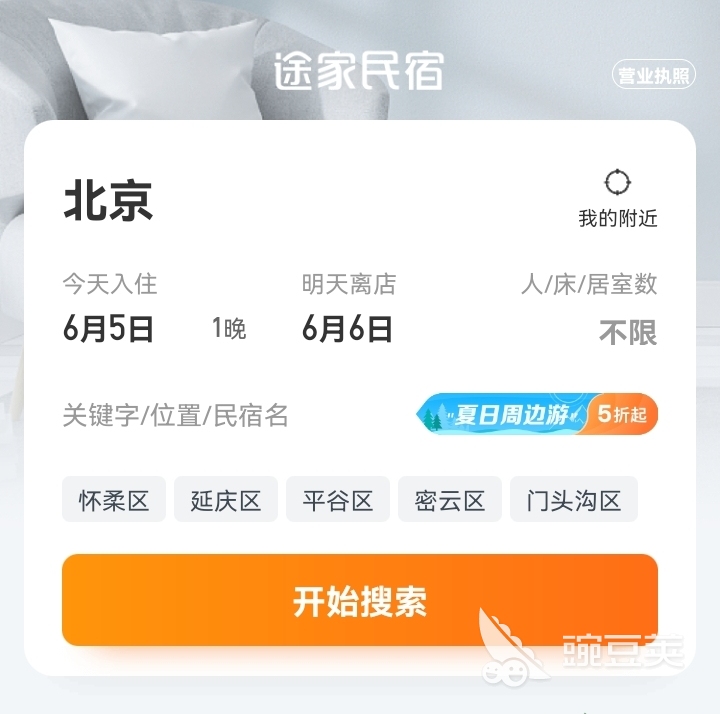
Task: Use 我的附近 to locate nearby stays
Action: 617,199
